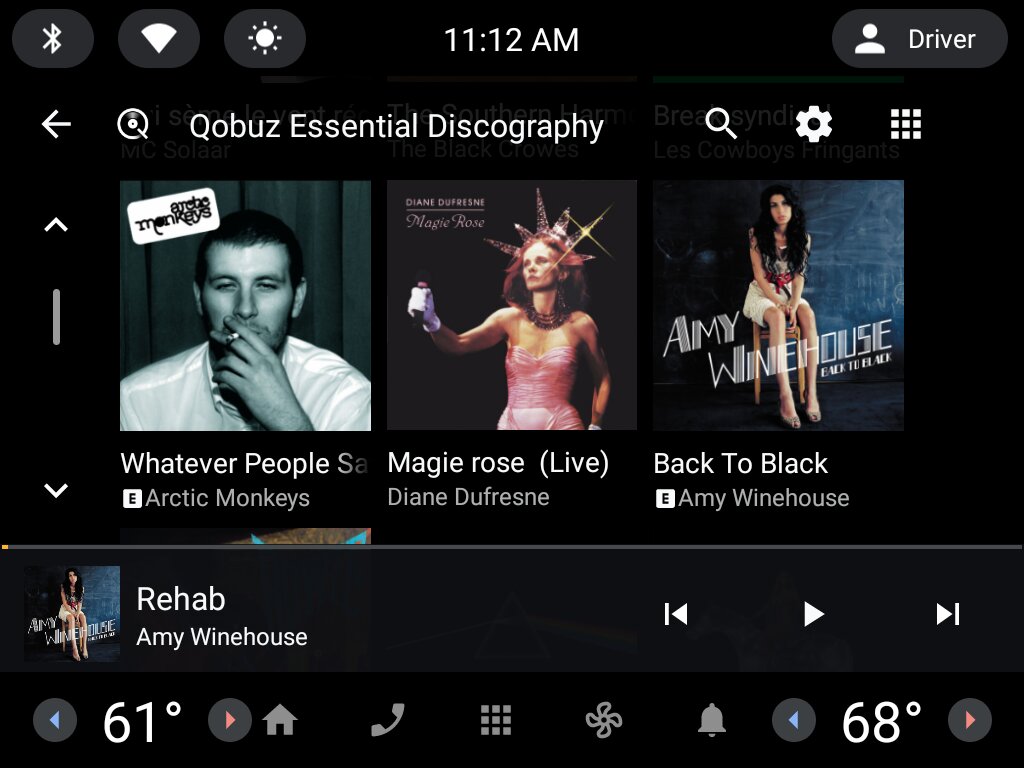Open the Wi-Fi quick setting
The width and height of the screenshot is (1024, 768).
(x=159, y=39)
